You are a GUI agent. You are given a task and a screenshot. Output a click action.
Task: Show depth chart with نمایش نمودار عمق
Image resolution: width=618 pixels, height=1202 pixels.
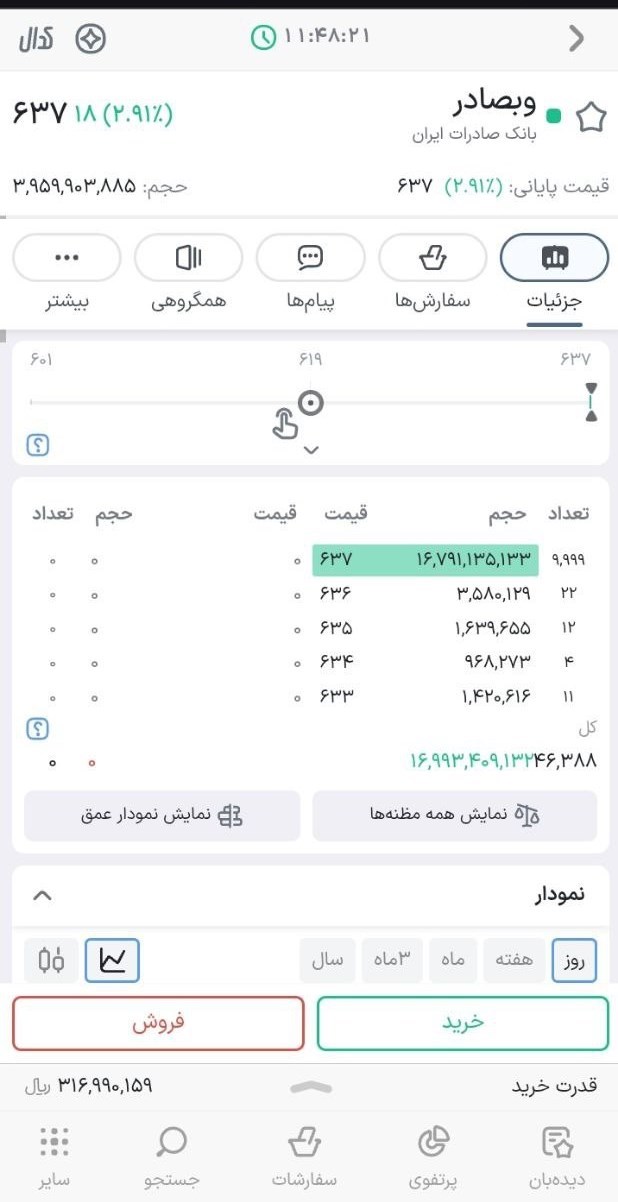pyautogui.click(x=162, y=815)
